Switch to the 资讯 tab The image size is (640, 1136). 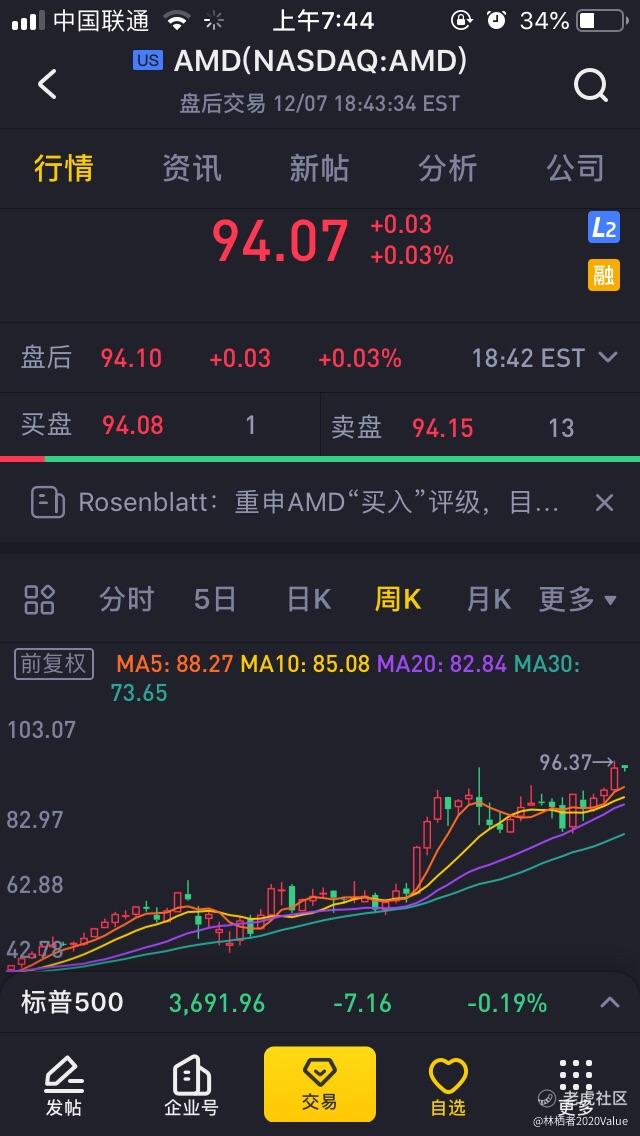tap(191, 168)
